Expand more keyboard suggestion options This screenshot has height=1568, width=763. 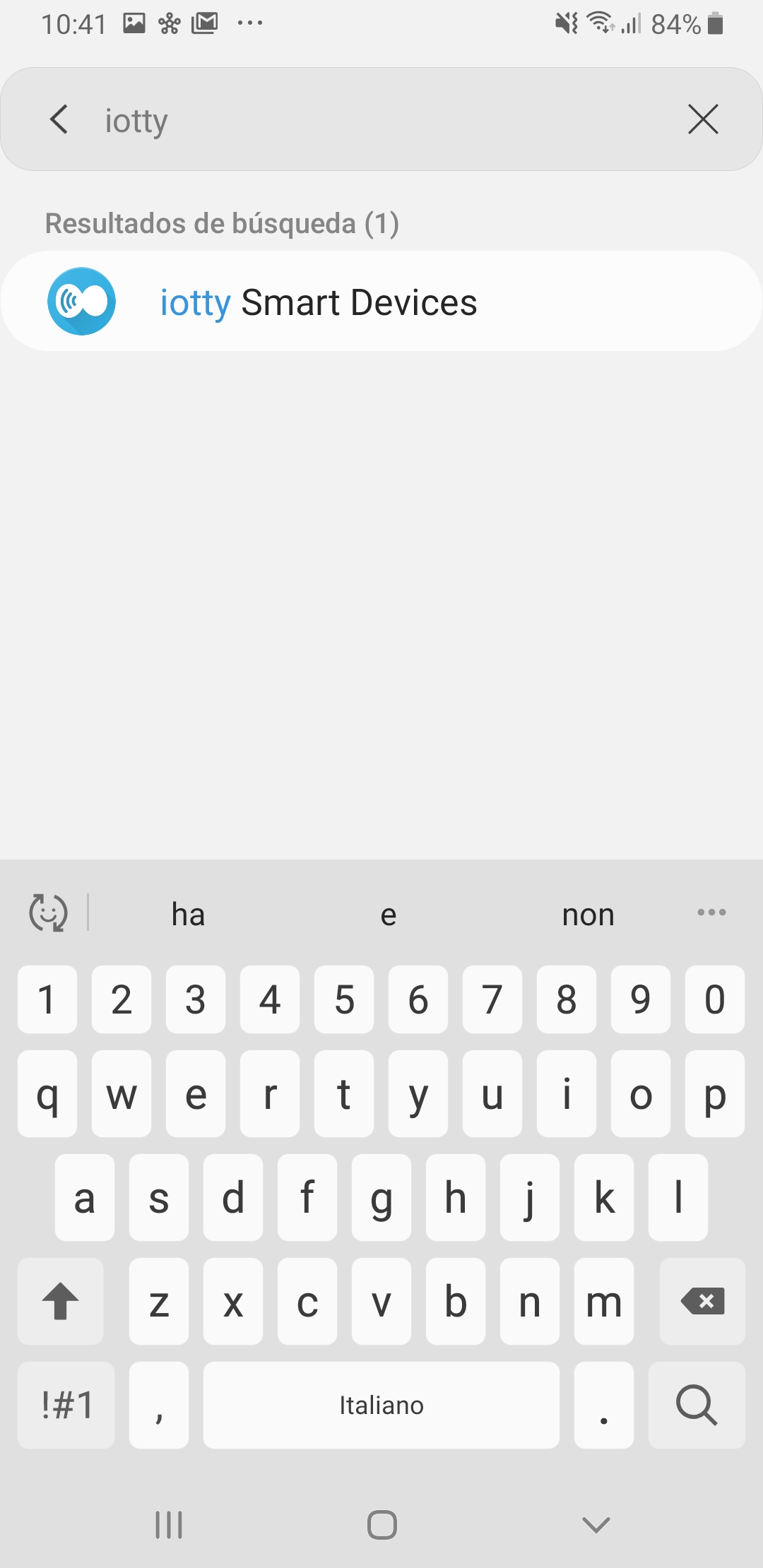[x=711, y=913]
